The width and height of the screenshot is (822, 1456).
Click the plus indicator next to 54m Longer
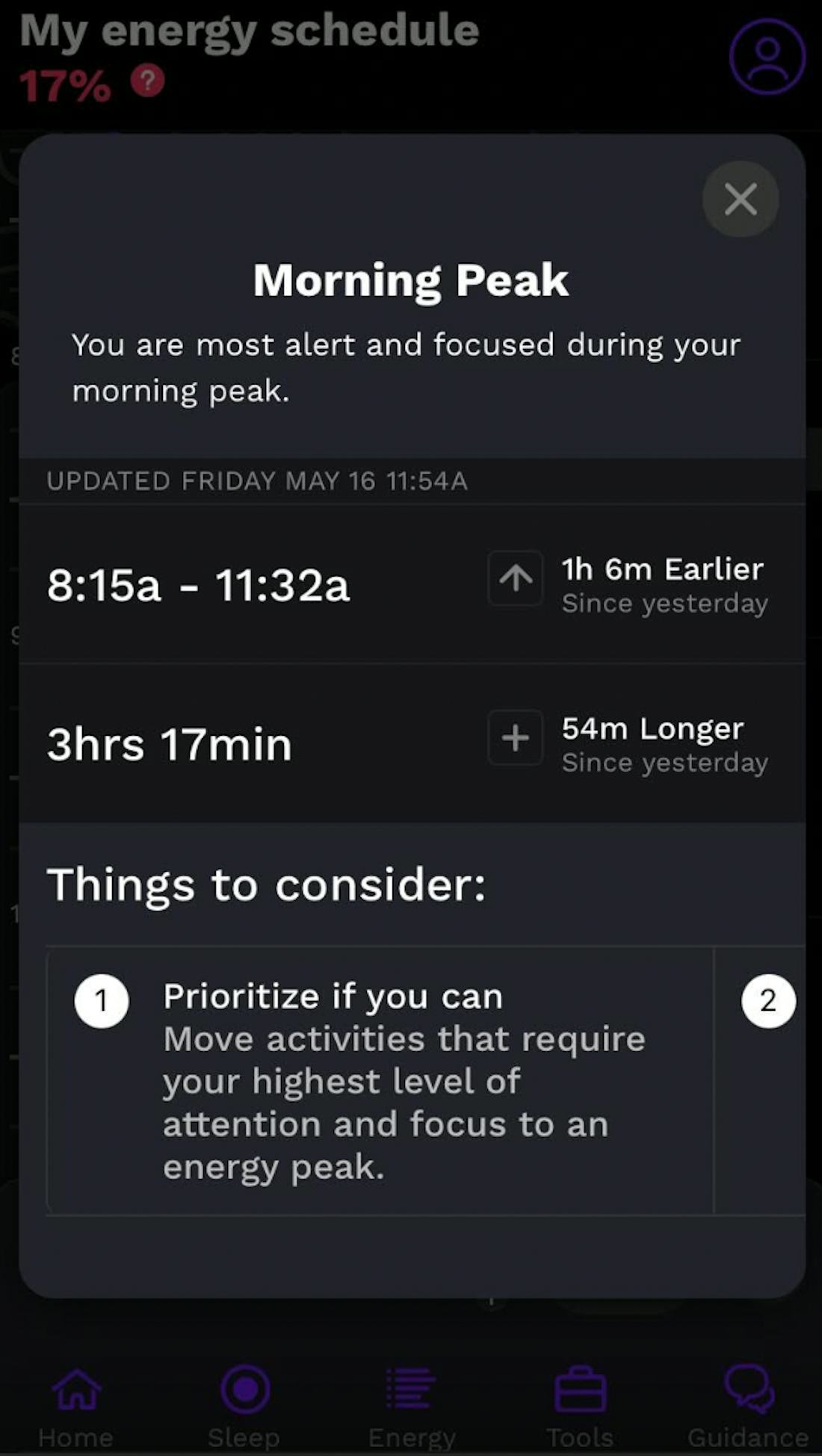(515, 738)
